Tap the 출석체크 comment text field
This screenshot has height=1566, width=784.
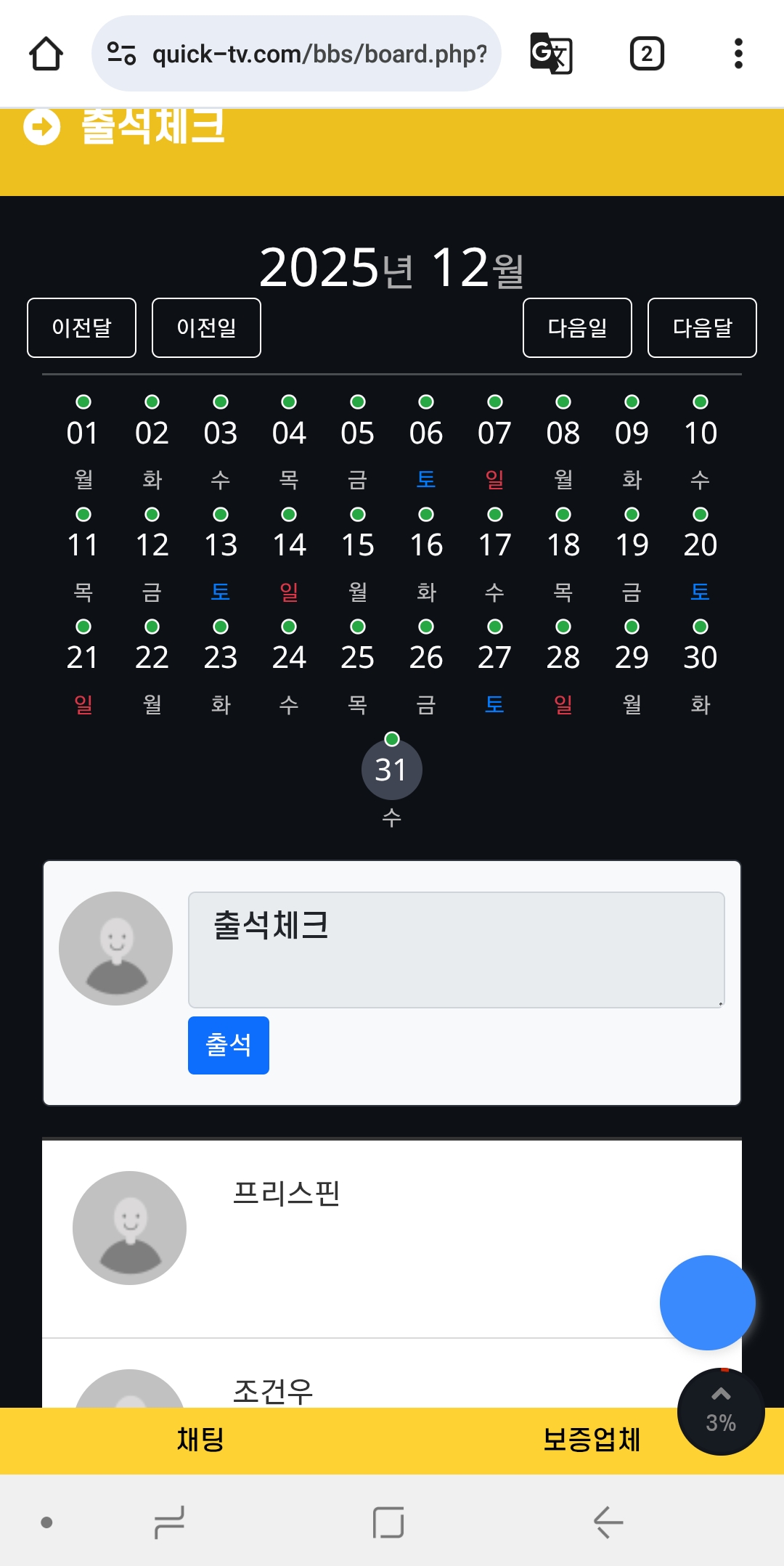(457, 950)
